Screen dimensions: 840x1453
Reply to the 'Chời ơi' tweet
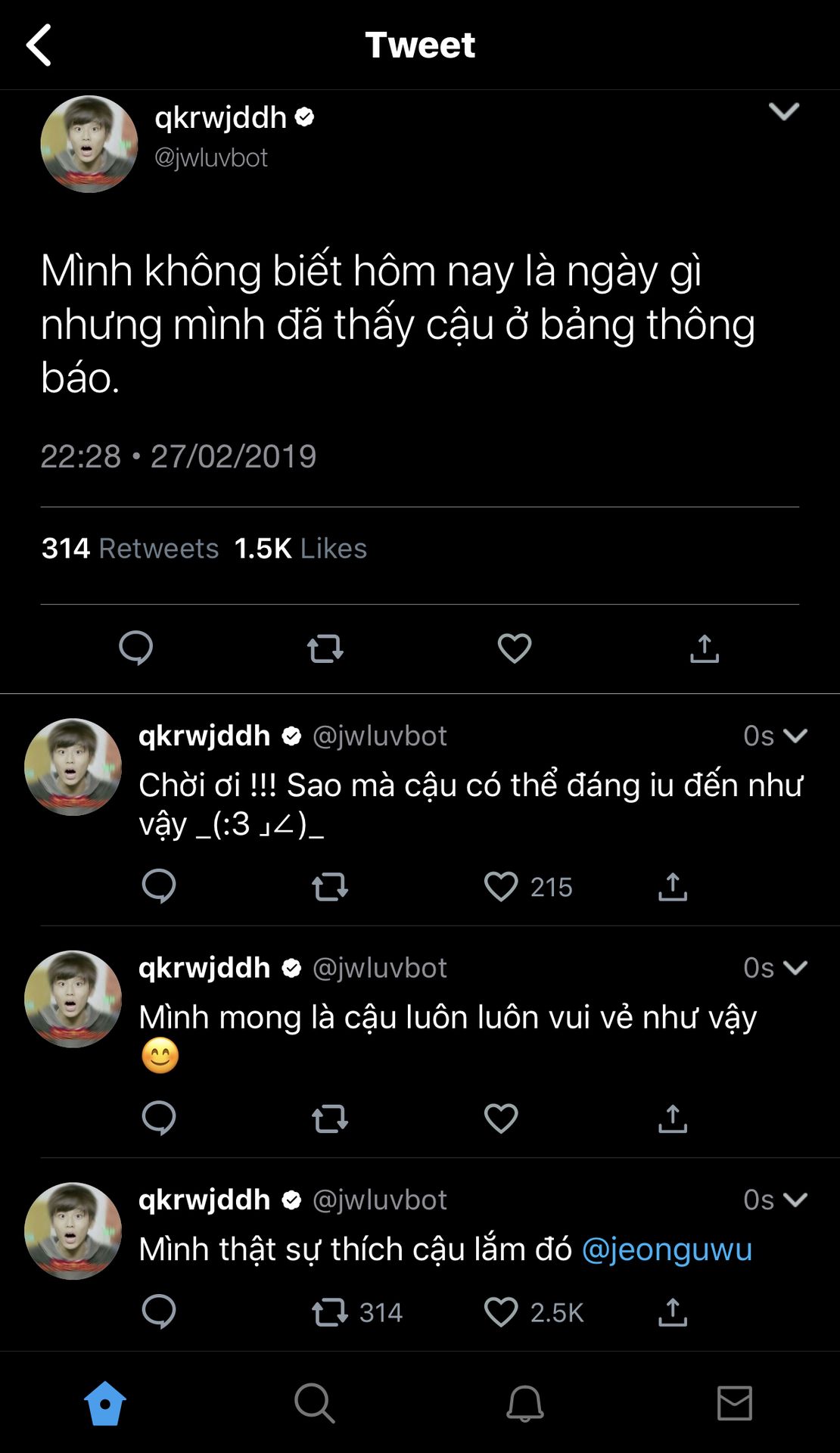159,886
